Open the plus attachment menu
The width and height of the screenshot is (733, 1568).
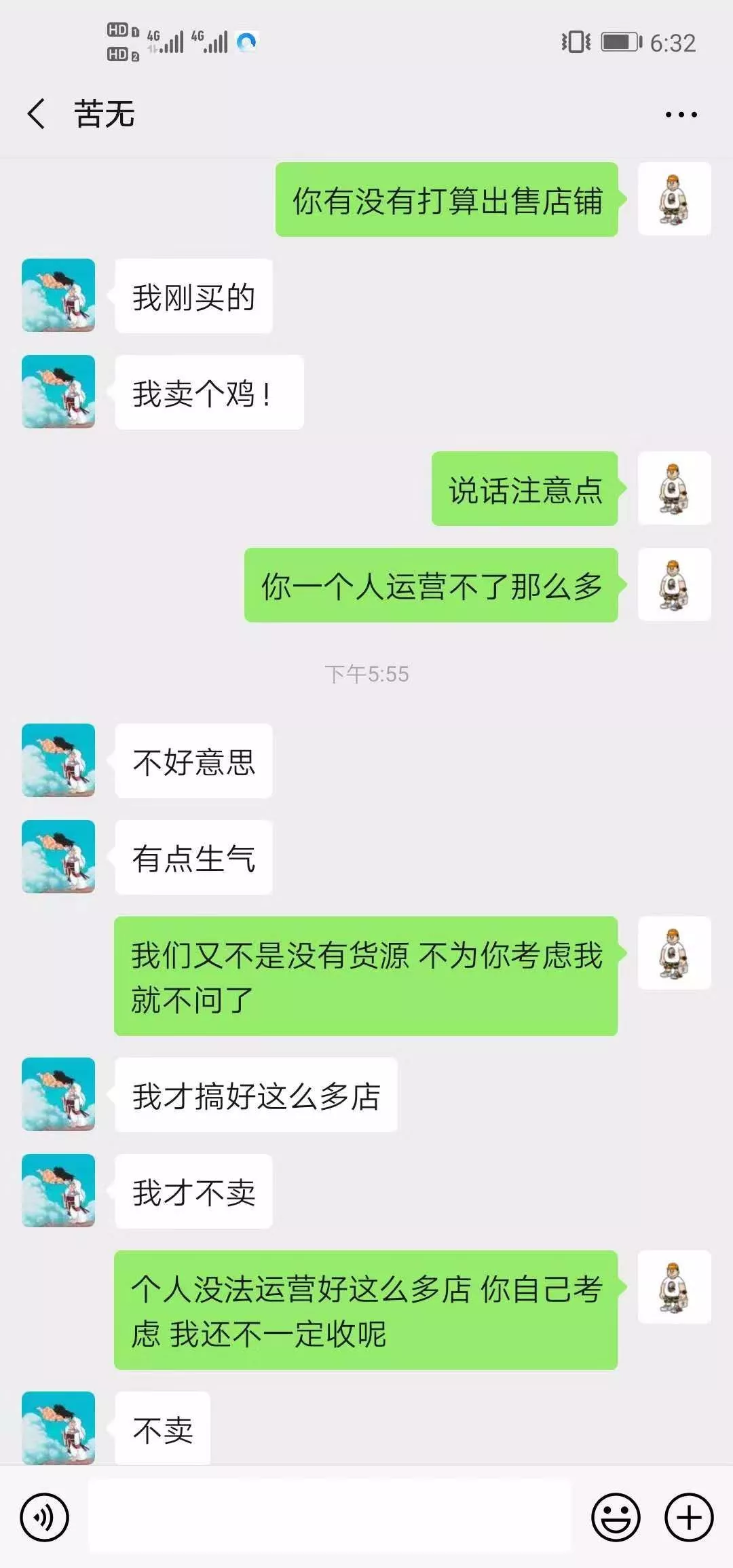coord(689,1517)
